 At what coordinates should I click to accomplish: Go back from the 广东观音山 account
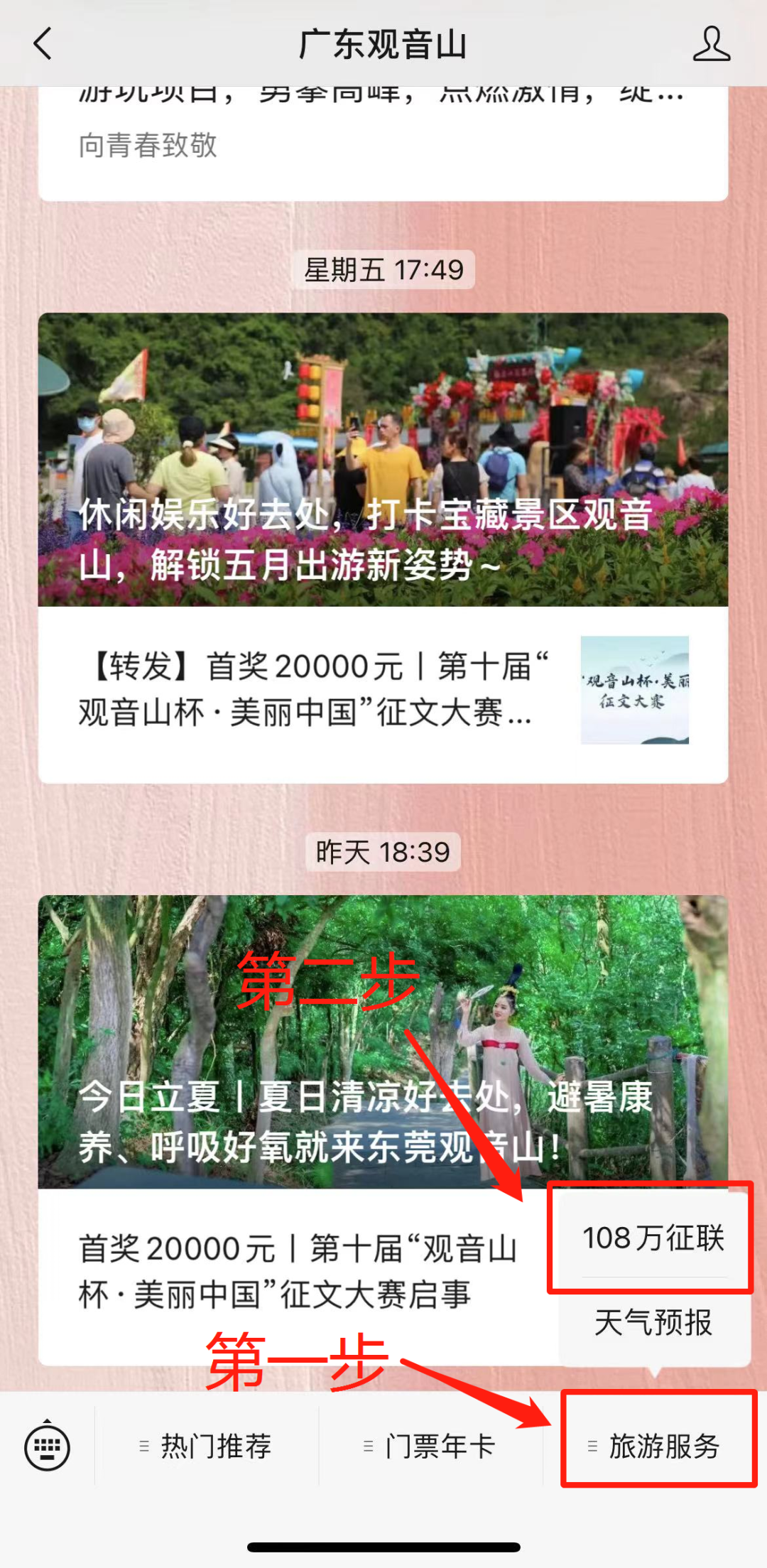coord(43,44)
